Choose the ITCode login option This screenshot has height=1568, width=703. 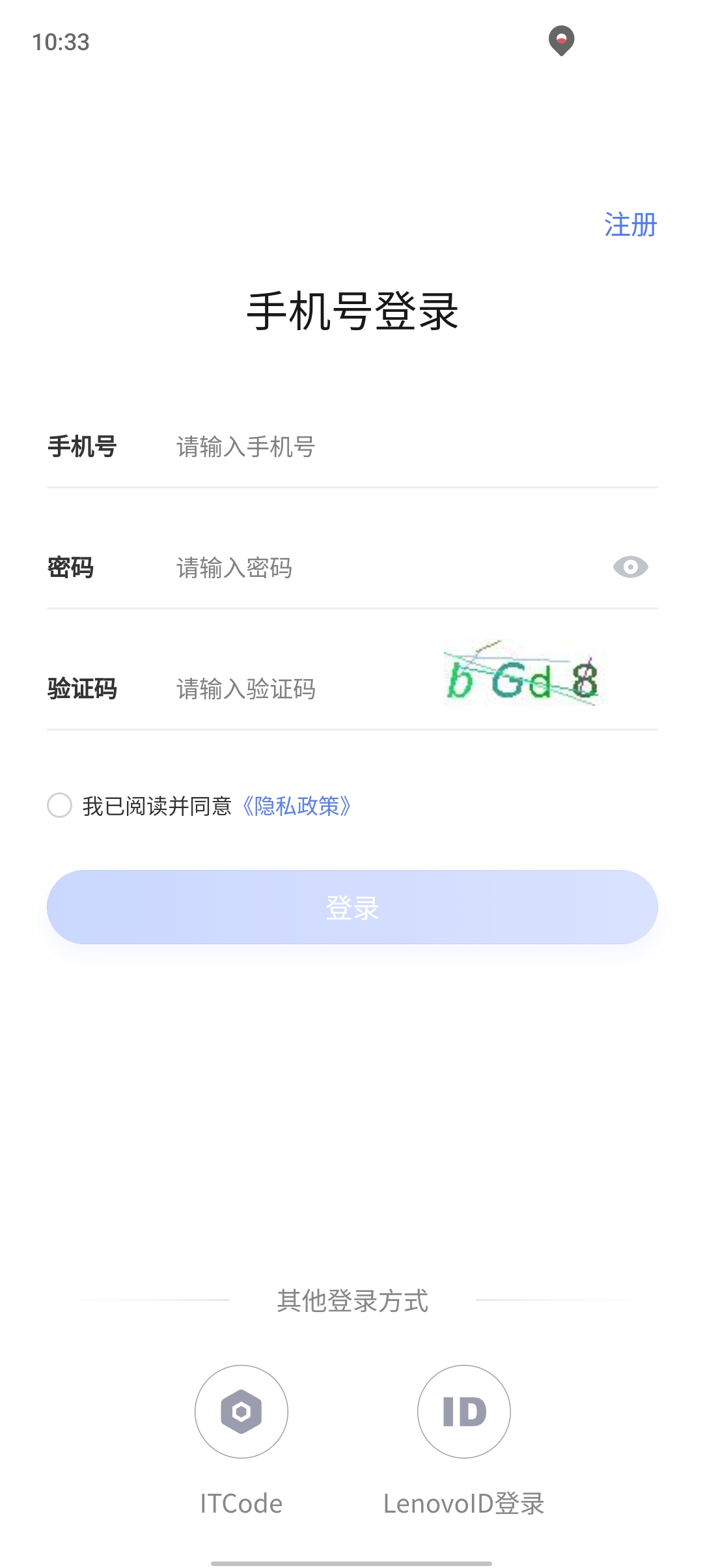click(241, 1411)
